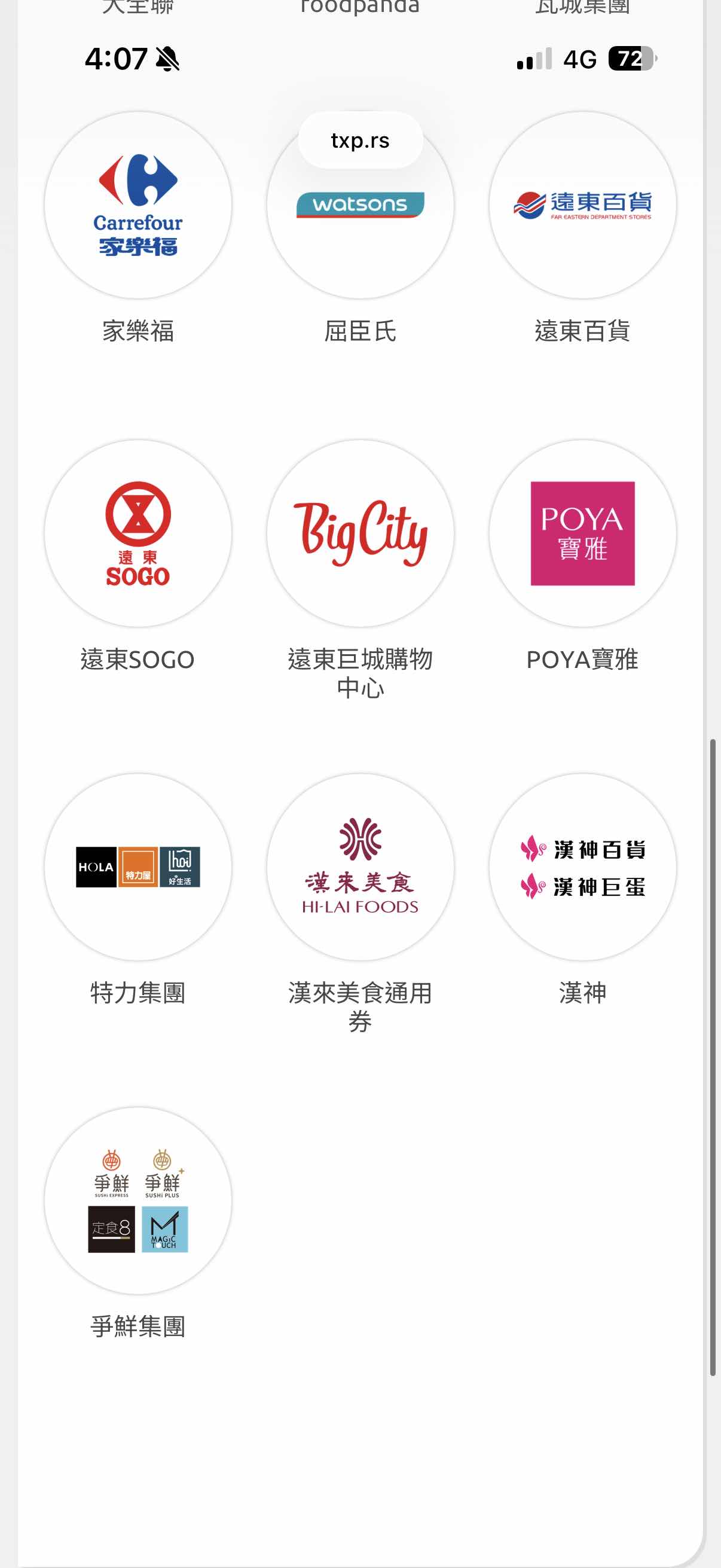This screenshot has height=1568, width=721.
Task: Choose the 遠東SOGO brand tile
Action: (138, 533)
